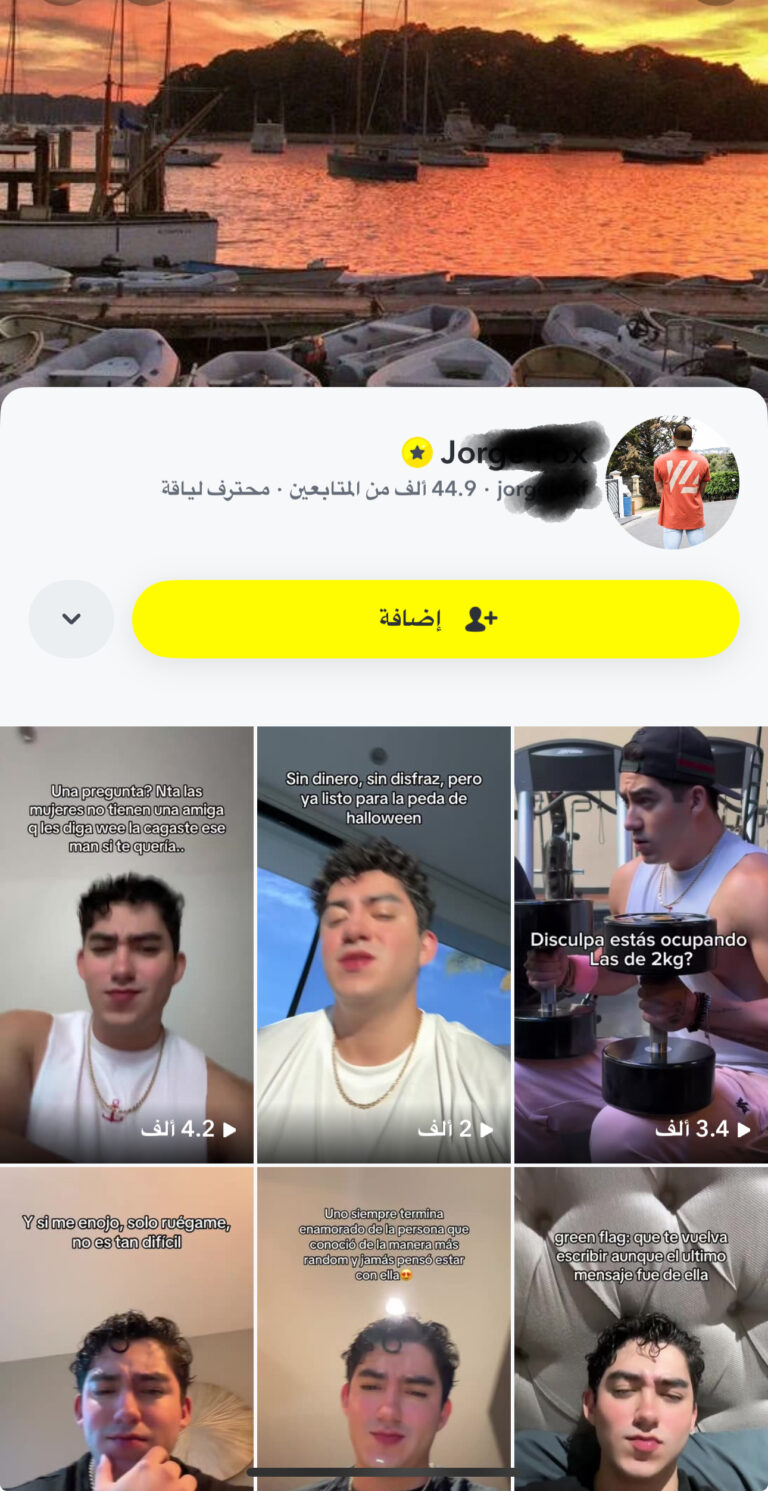
Task: Expand the chevron-down options next to إضافة
Action: tap(71, 619)
